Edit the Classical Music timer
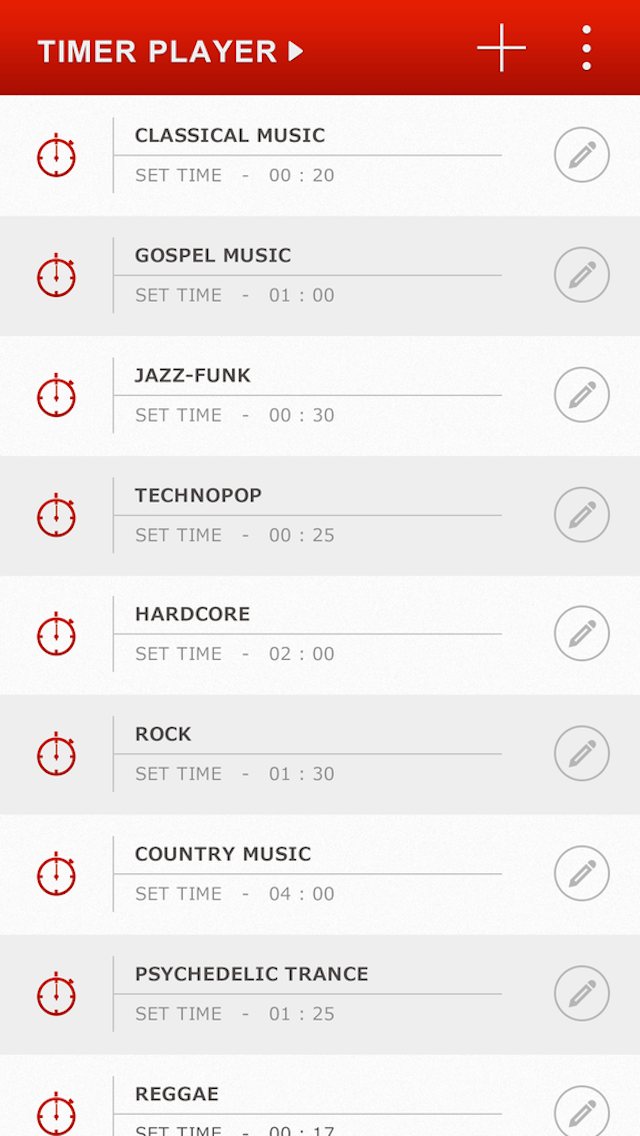The image size is (640, 1136). tap(582, 155)
